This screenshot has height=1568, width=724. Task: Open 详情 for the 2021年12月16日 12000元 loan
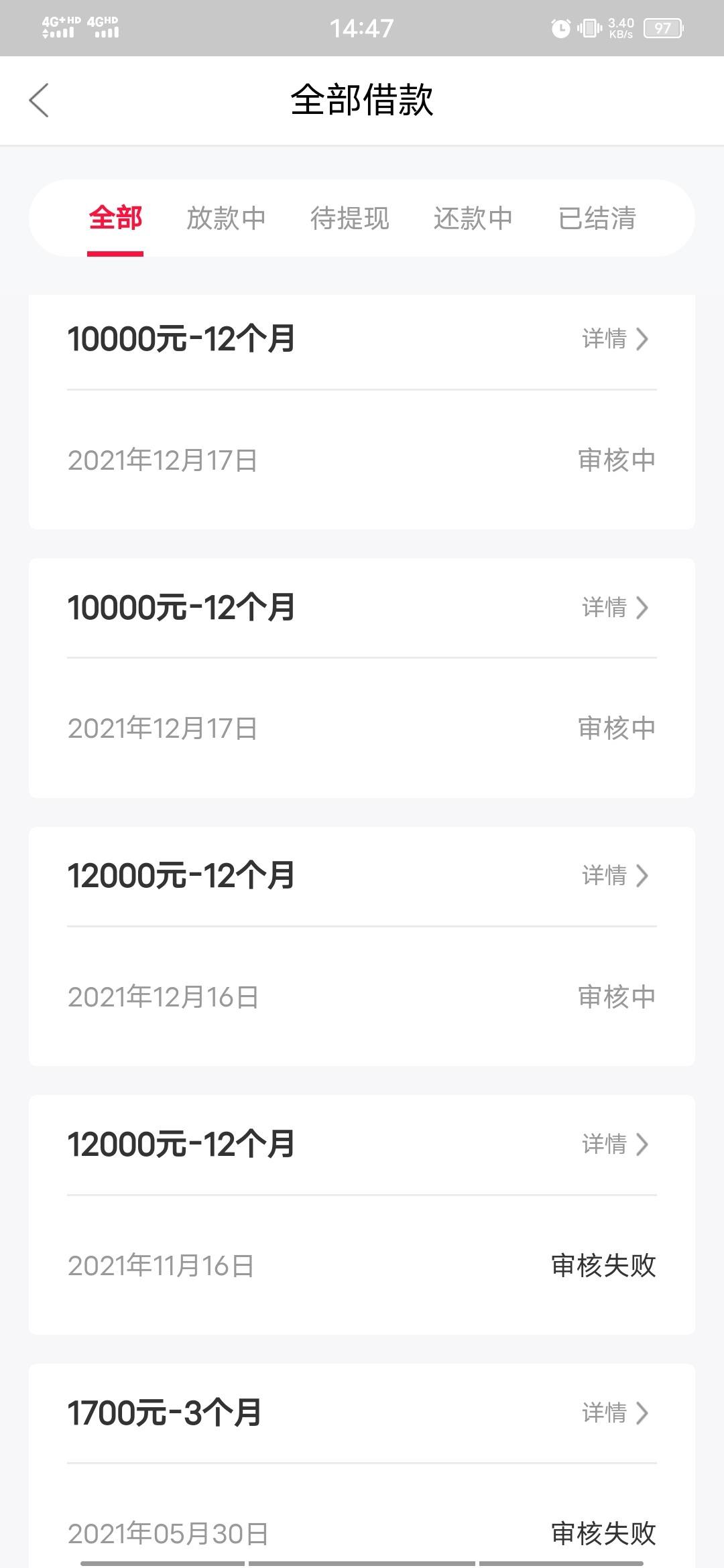click(615, 876)
